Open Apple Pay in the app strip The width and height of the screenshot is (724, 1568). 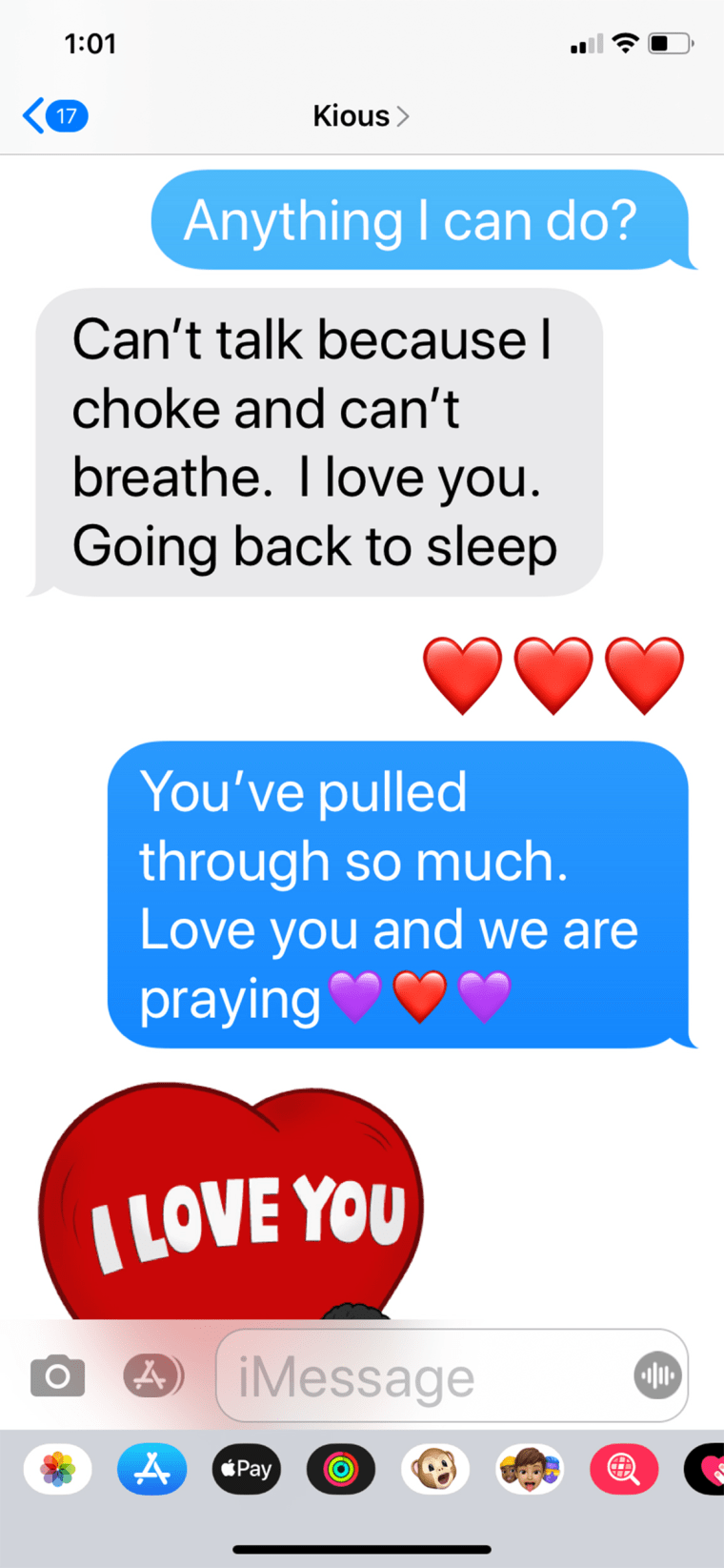click(x=246, y=1469)
